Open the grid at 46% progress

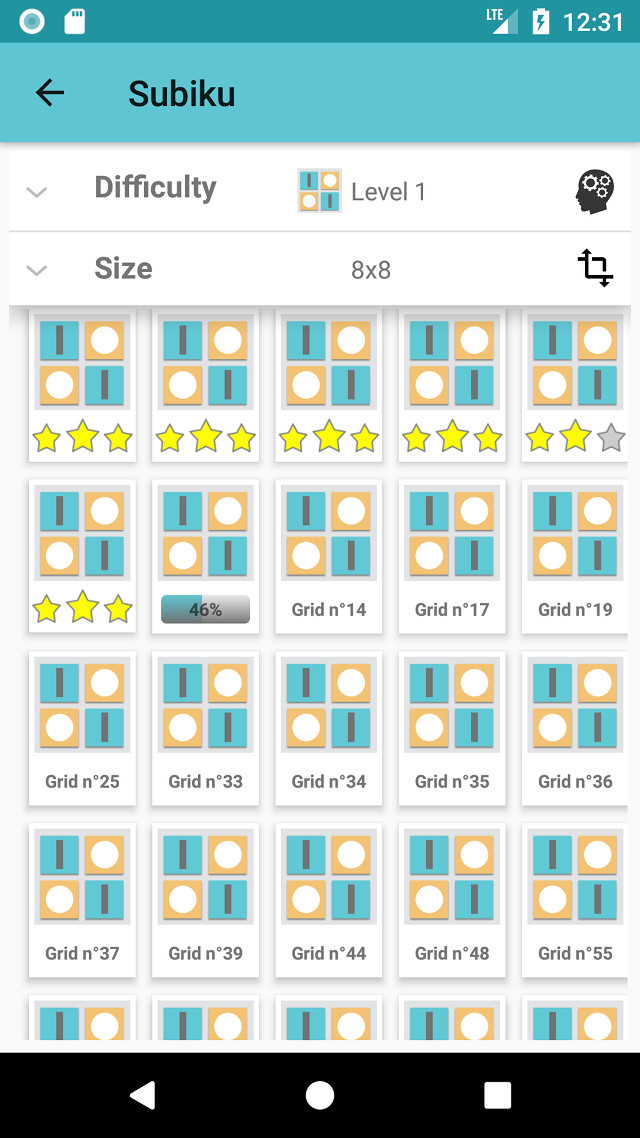coord(205,555)
